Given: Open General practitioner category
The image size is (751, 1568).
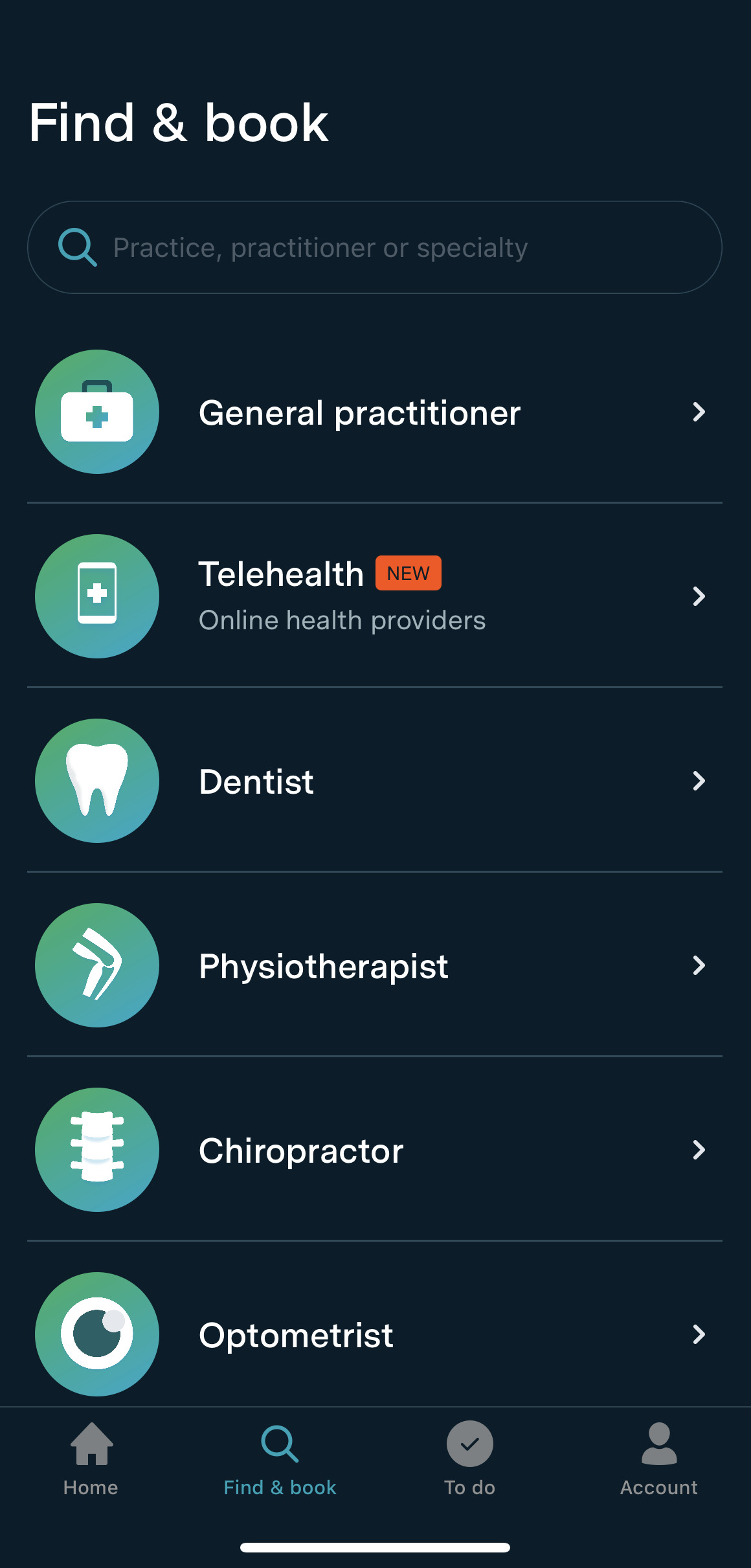Looking at the screenshot, I should pos(374,412).
